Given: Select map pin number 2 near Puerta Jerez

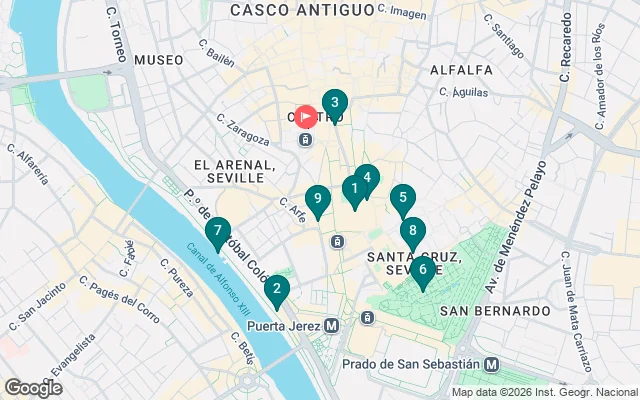Looking at the screenshot, I should click(x=276, y=290).
